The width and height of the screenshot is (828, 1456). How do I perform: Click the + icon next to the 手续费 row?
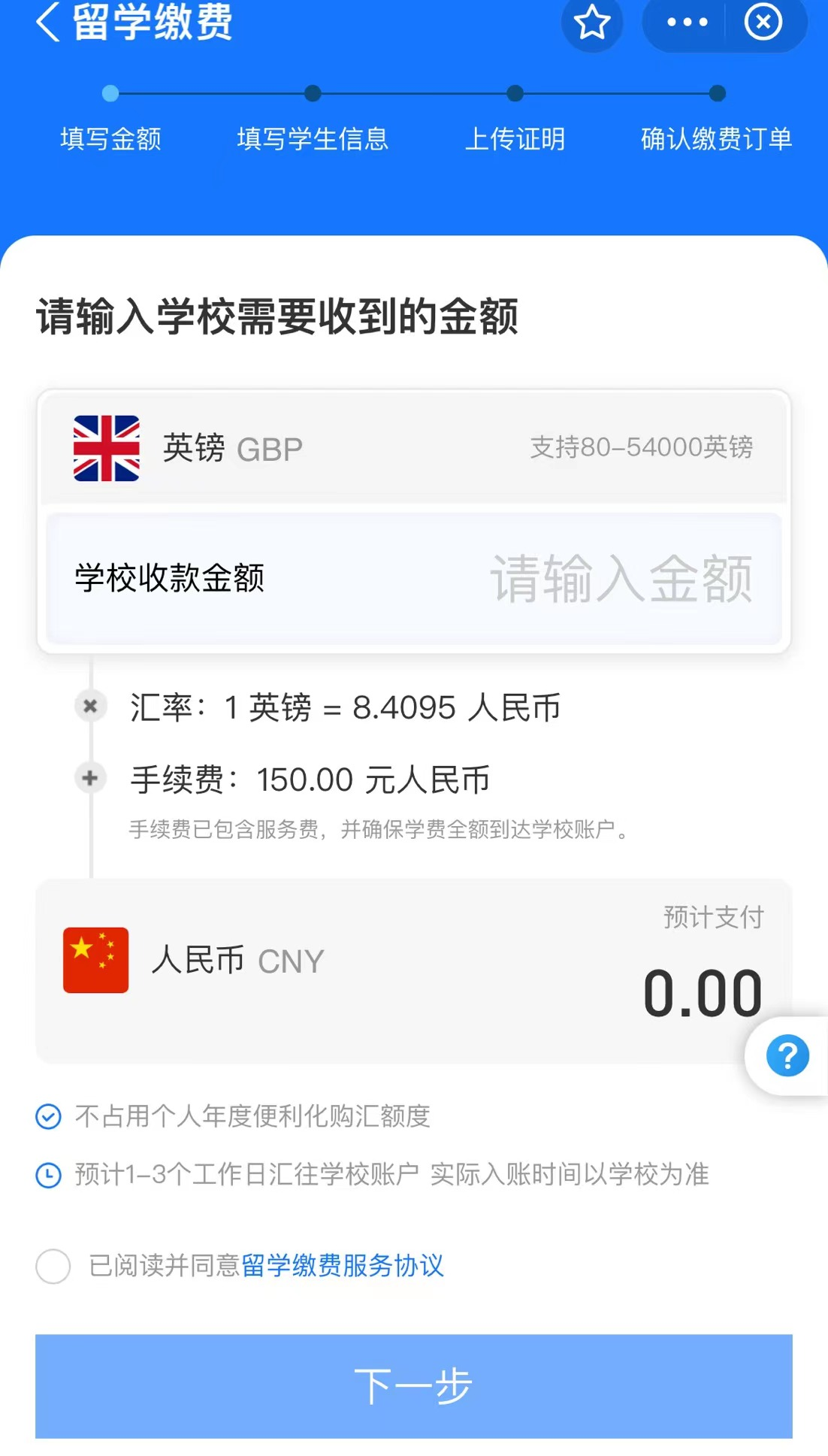pos(89,778)
